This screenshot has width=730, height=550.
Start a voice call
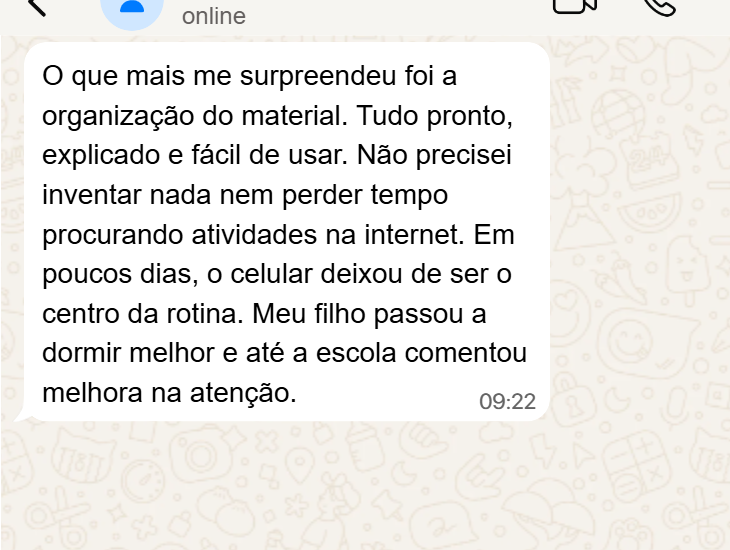point(660,6)
